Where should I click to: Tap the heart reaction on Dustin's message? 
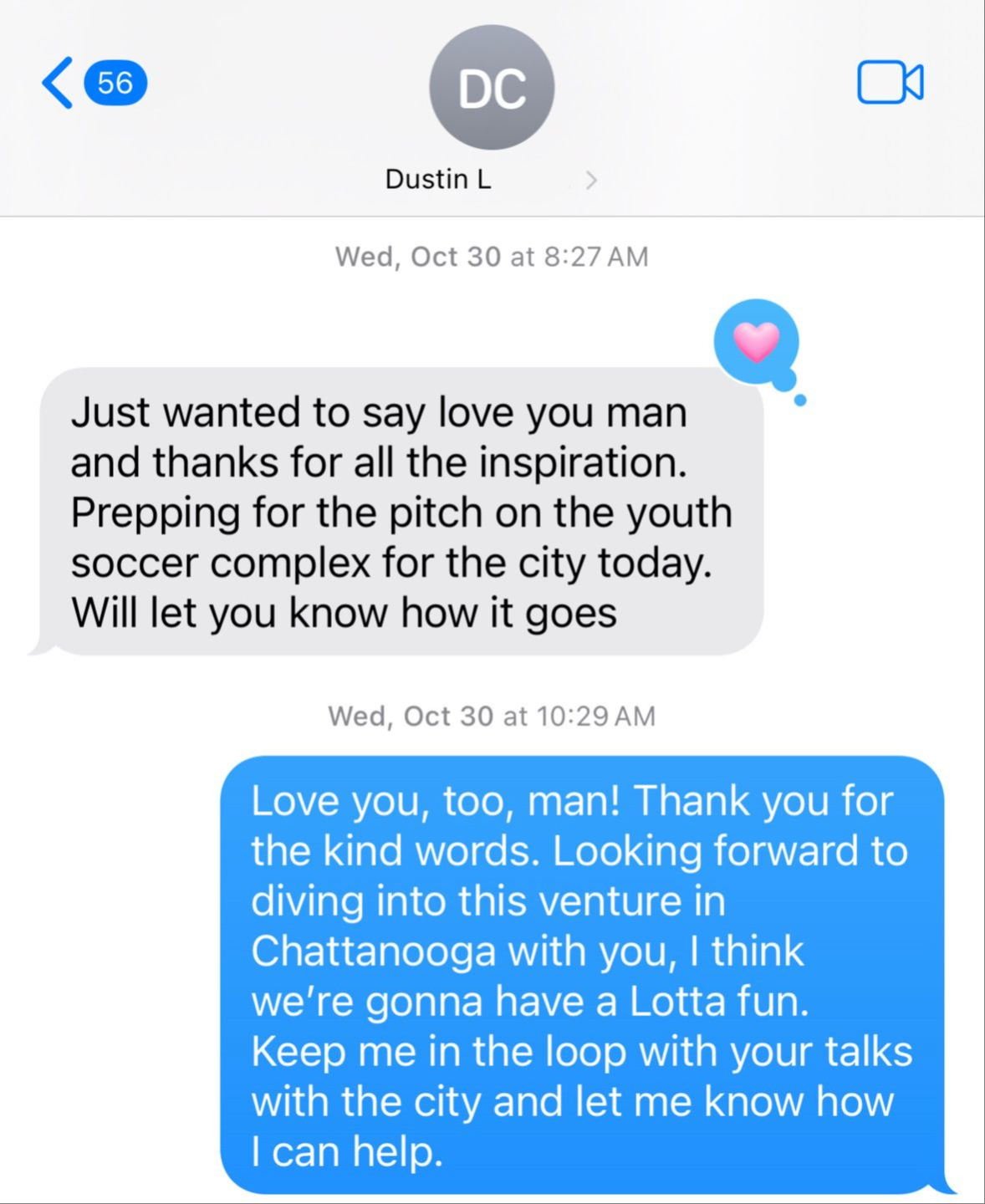(756, 342)
